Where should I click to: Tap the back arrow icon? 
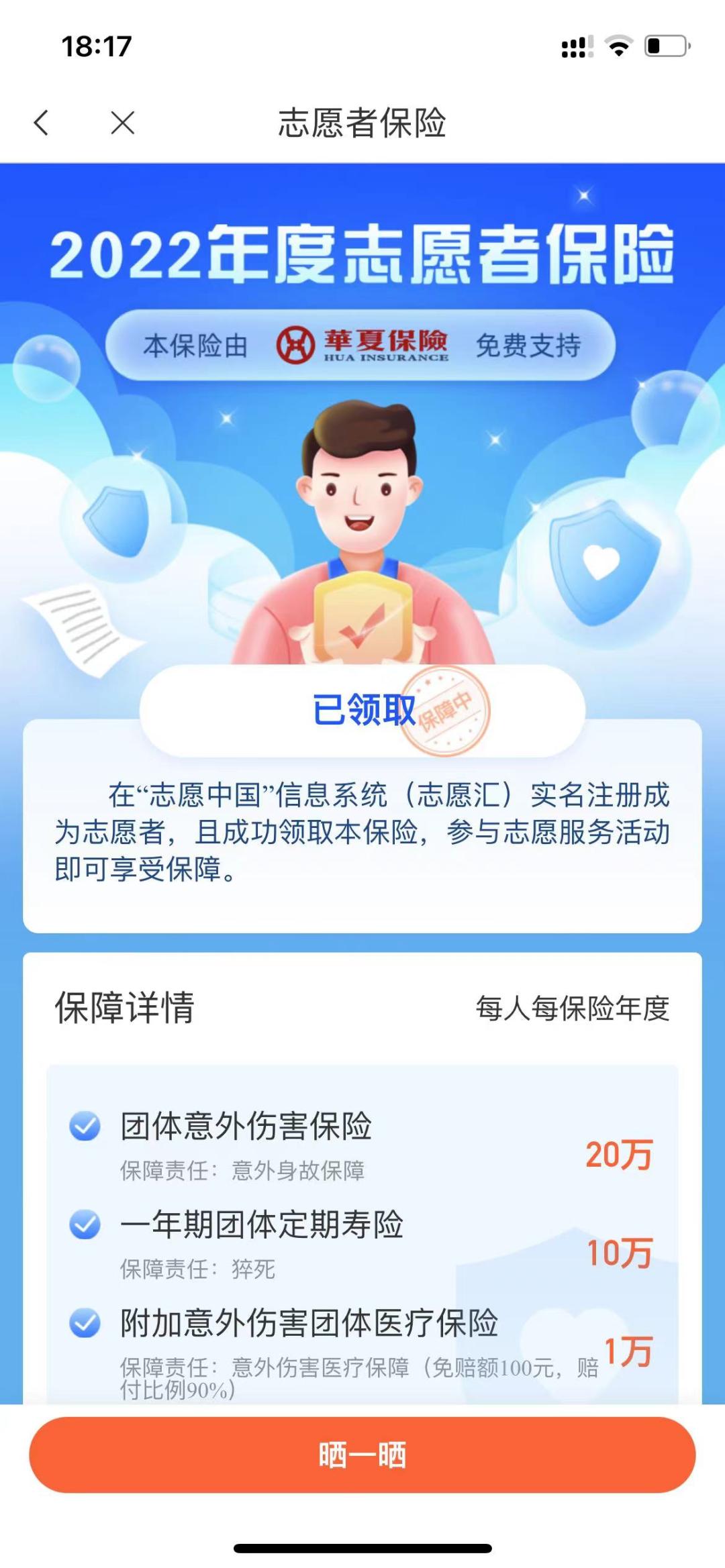click(x=42, y=122)
